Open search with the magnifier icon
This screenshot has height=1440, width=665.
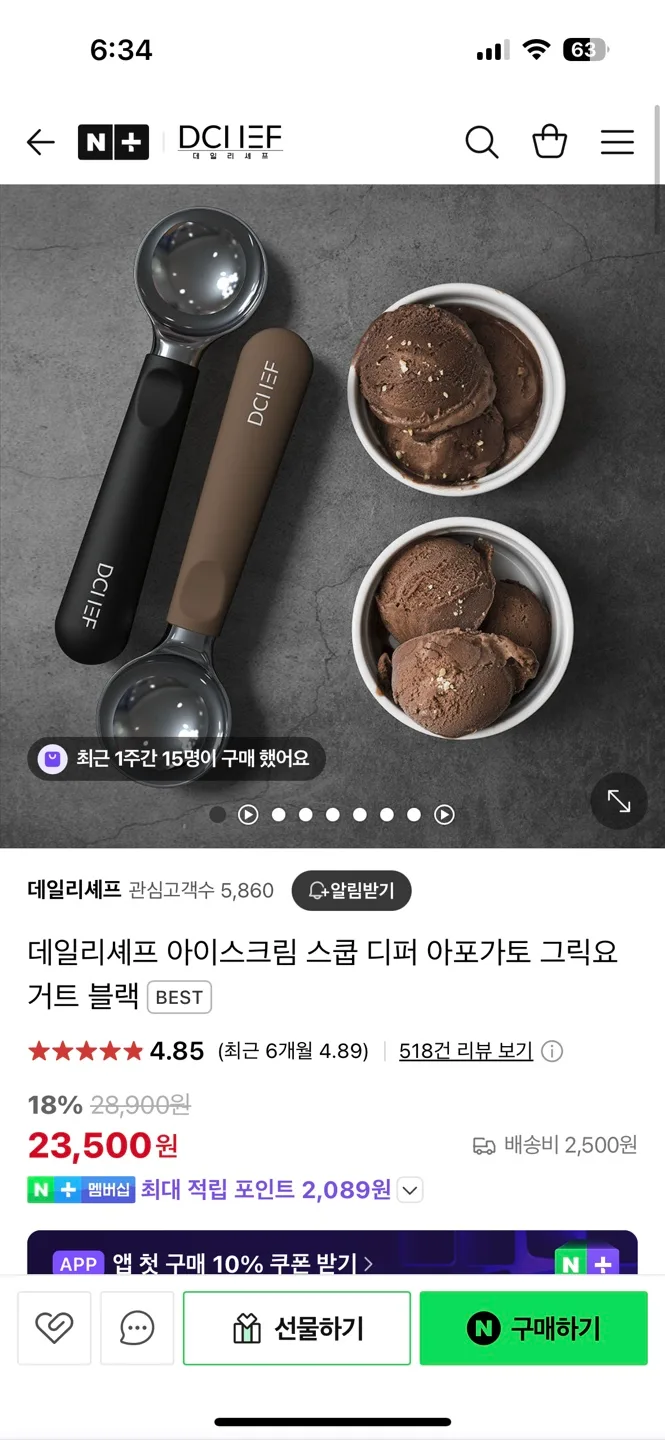click(481, 143)
